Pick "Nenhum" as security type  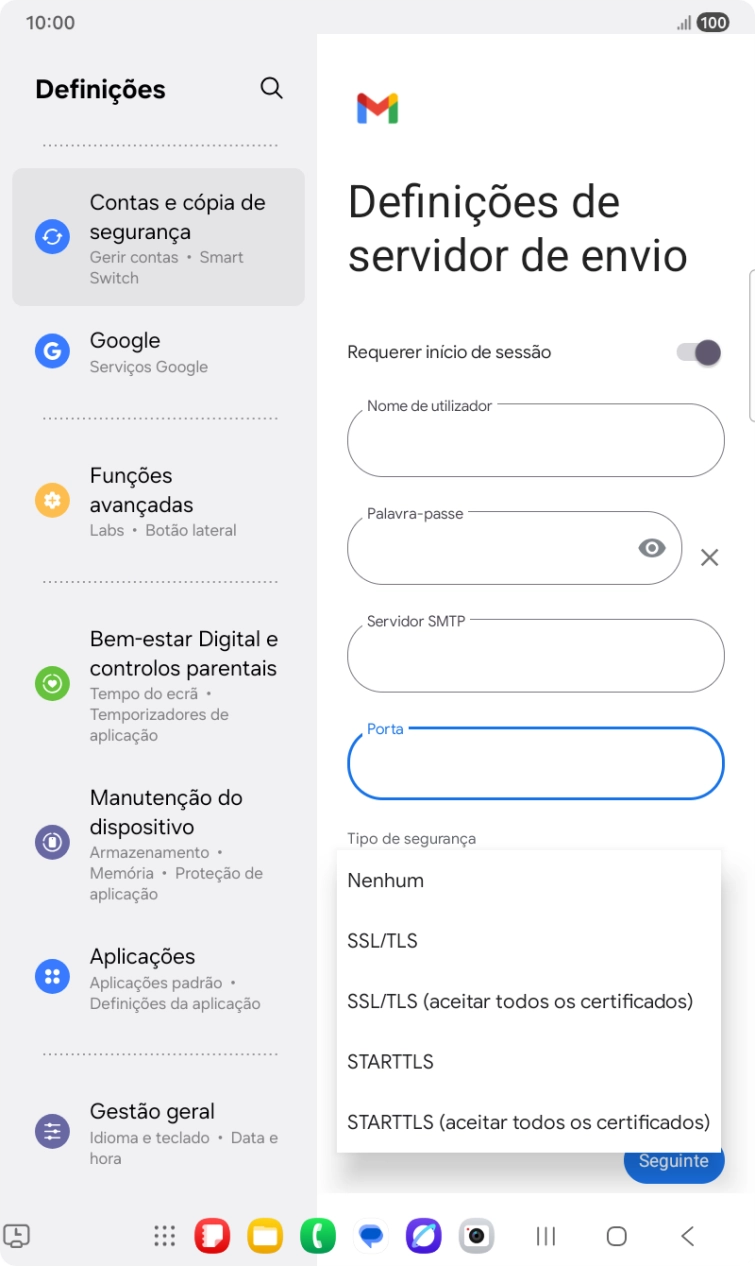384,880
